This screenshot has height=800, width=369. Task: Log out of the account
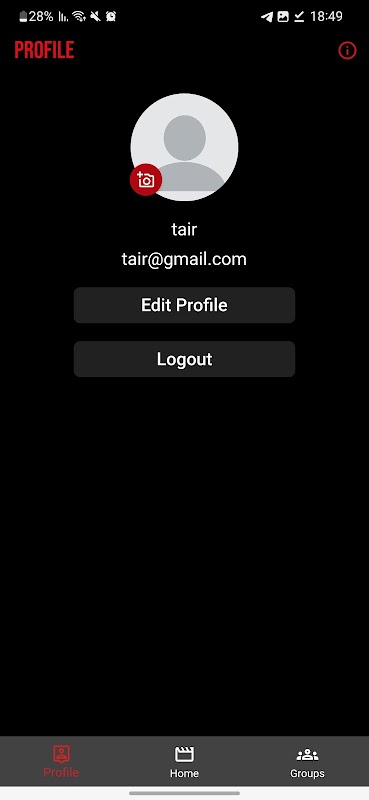[x=184, y=359]
